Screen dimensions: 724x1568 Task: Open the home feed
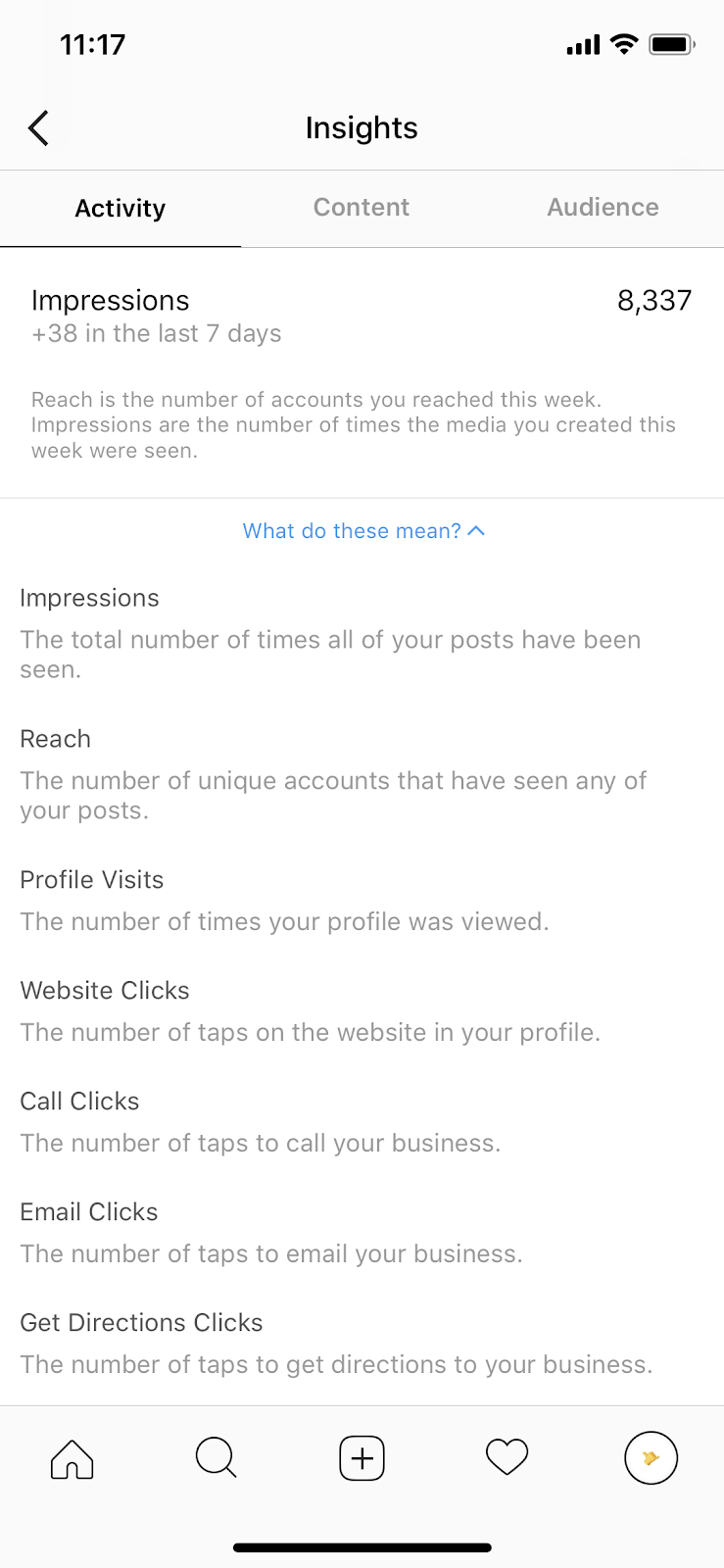point(72,1458)
